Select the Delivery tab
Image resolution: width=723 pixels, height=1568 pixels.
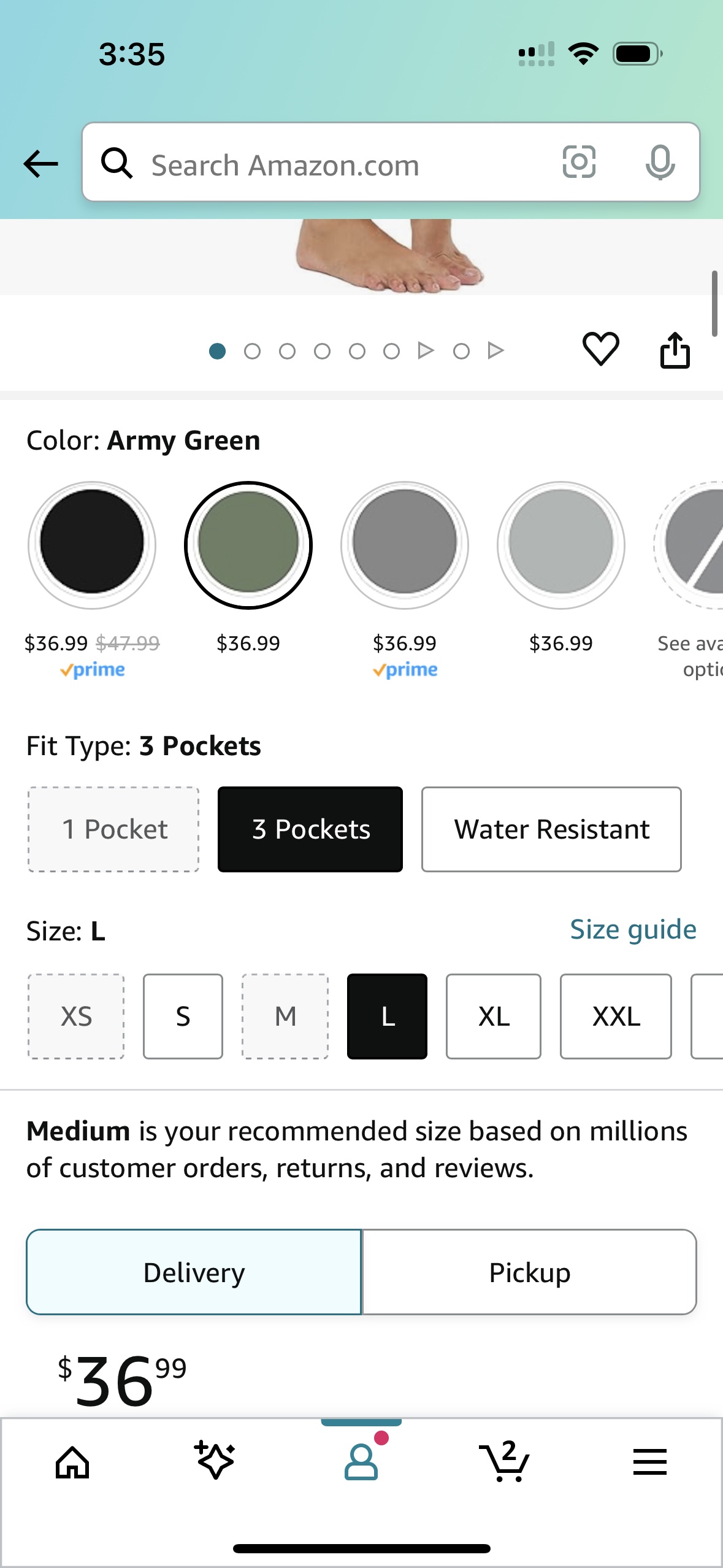click(x=193, y=1272)
